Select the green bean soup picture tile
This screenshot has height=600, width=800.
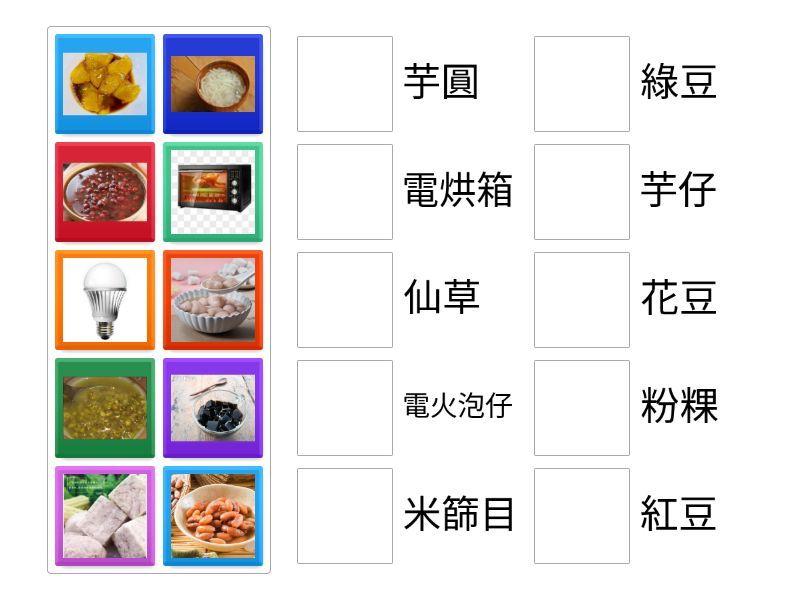105,408
